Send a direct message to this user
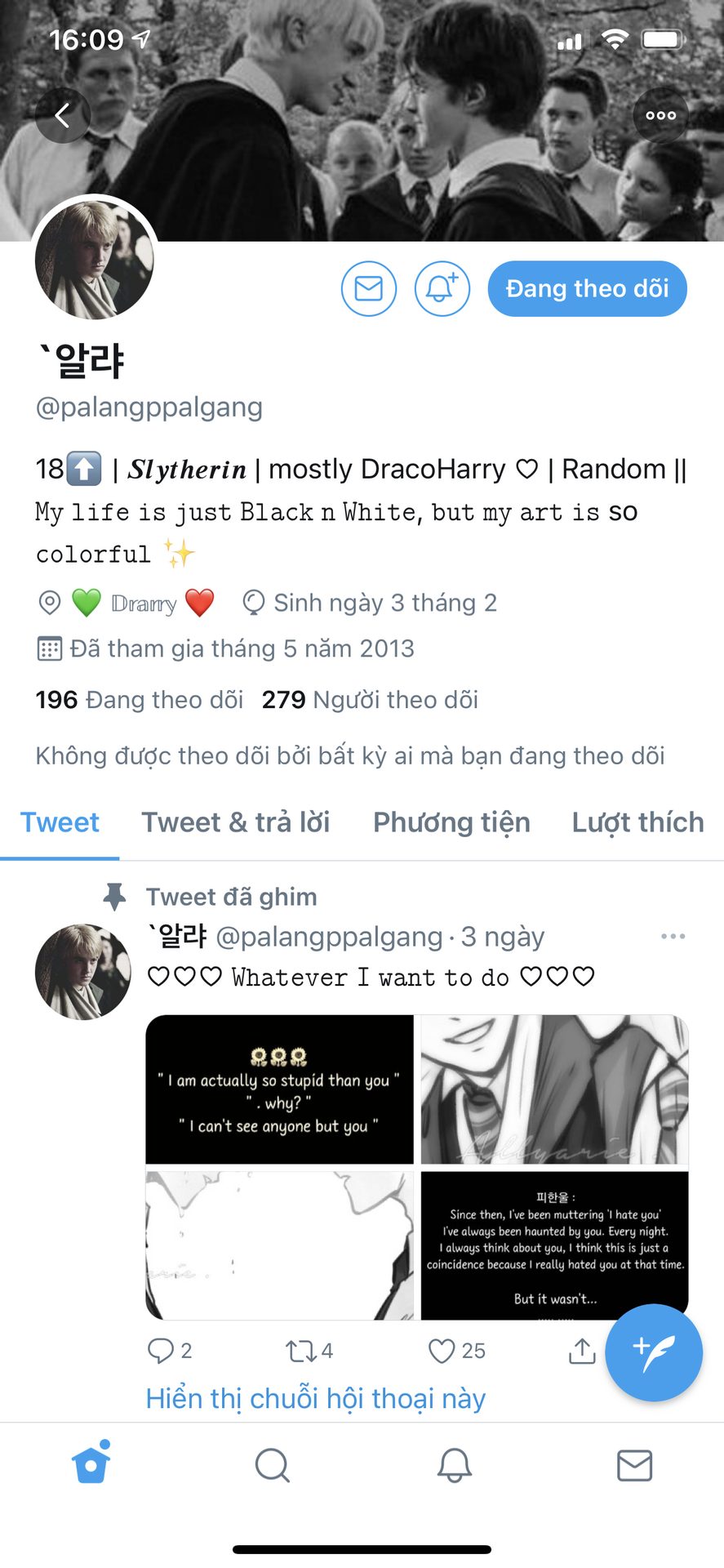This screenshot has height=1568, width=724. [369, 288]
